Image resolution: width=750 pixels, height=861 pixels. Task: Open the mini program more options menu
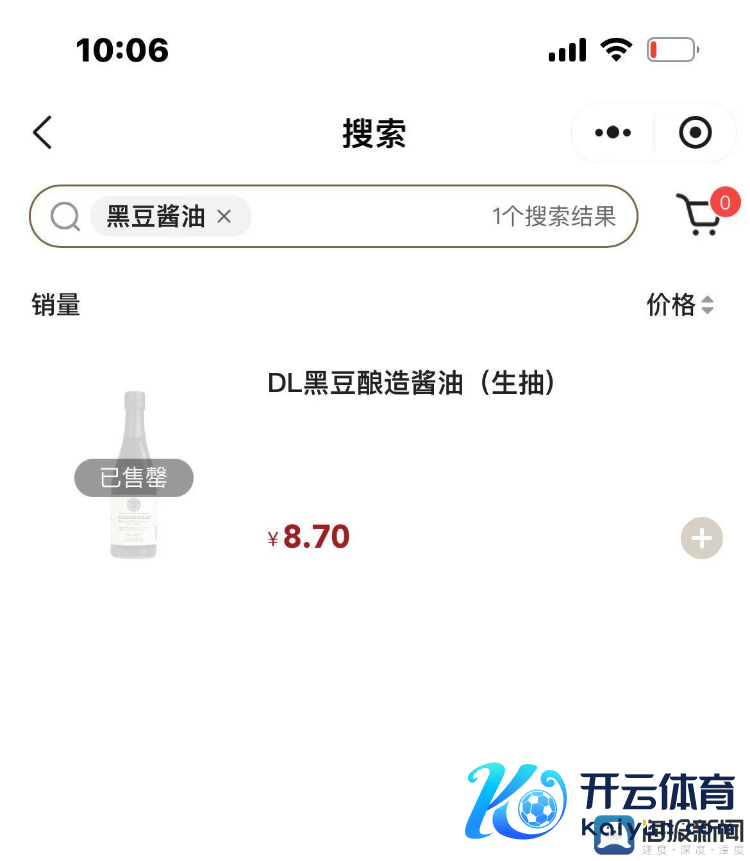[612, 133]
